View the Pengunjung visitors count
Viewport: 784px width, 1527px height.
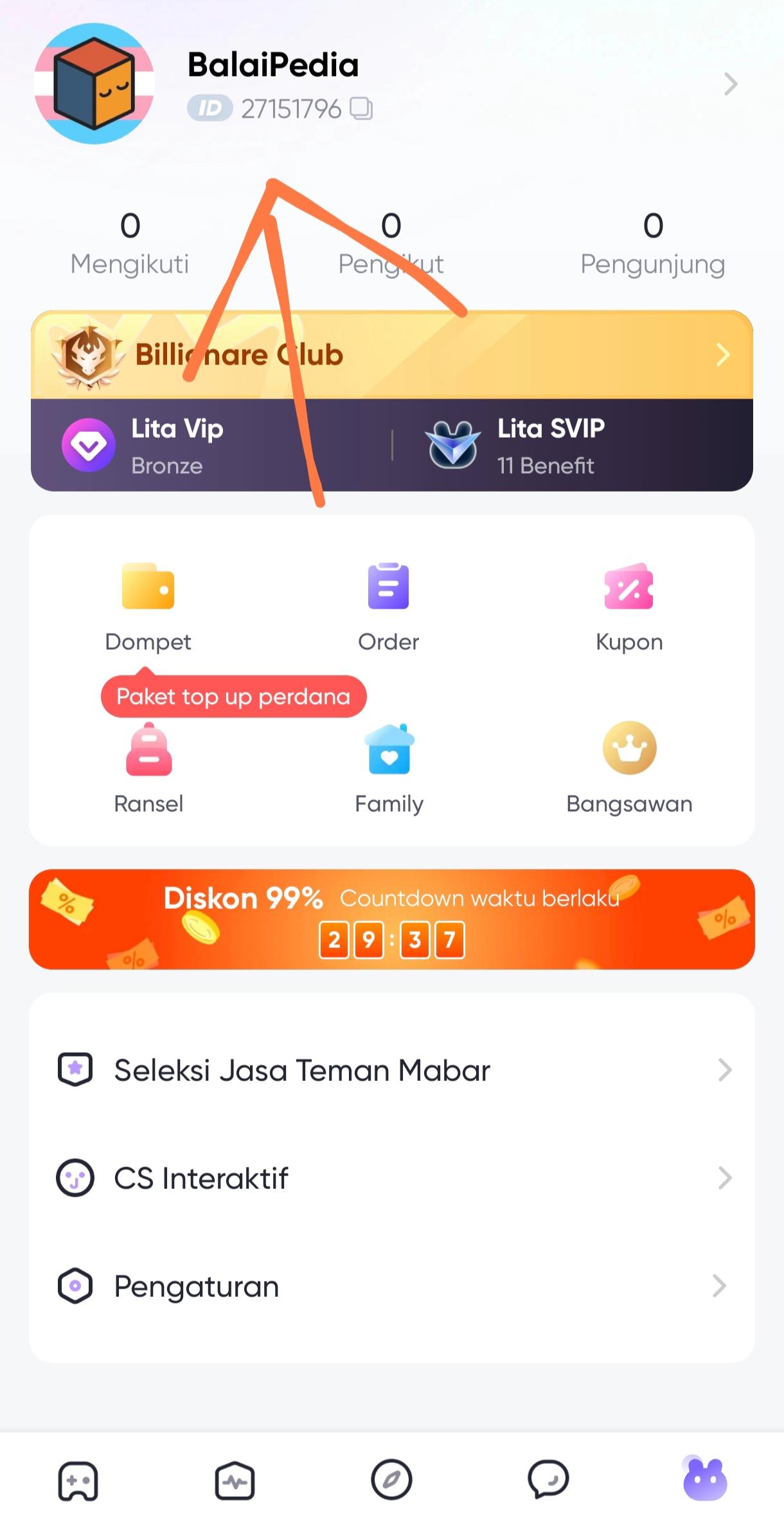pyautogui.click(x=652, y=244)
